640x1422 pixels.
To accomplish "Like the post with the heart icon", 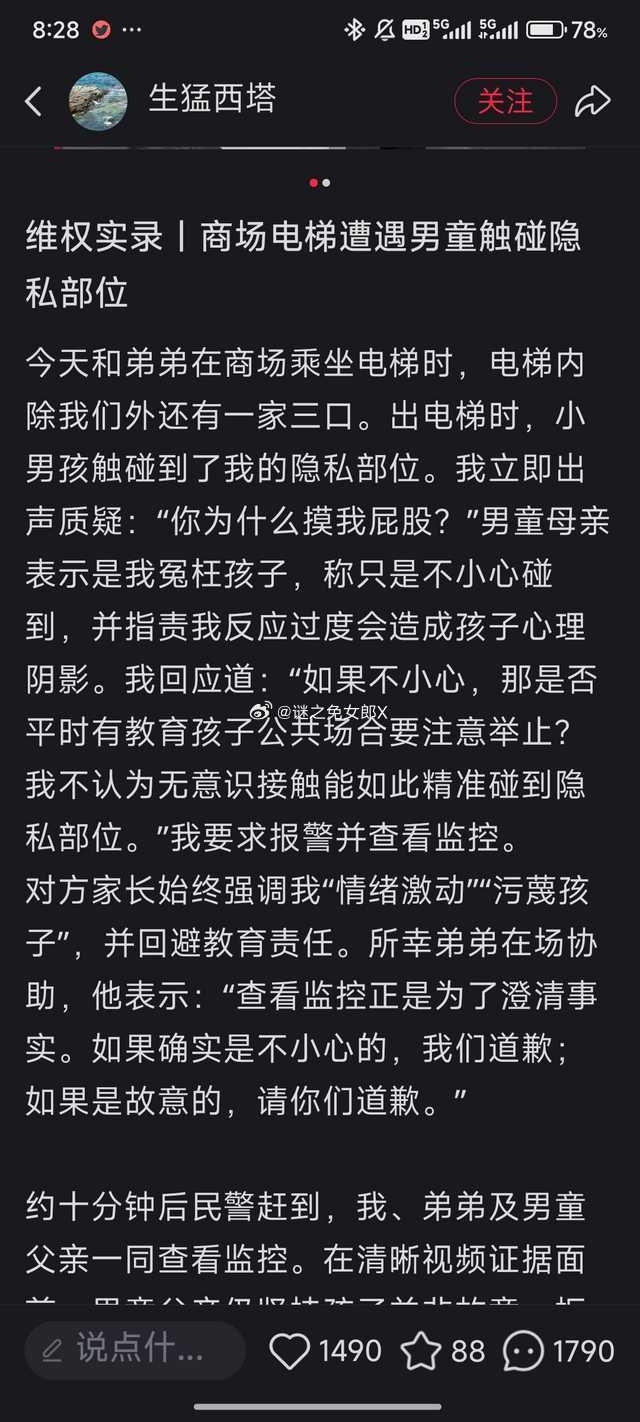I will pyautogui.click(x=290, y=1351).
